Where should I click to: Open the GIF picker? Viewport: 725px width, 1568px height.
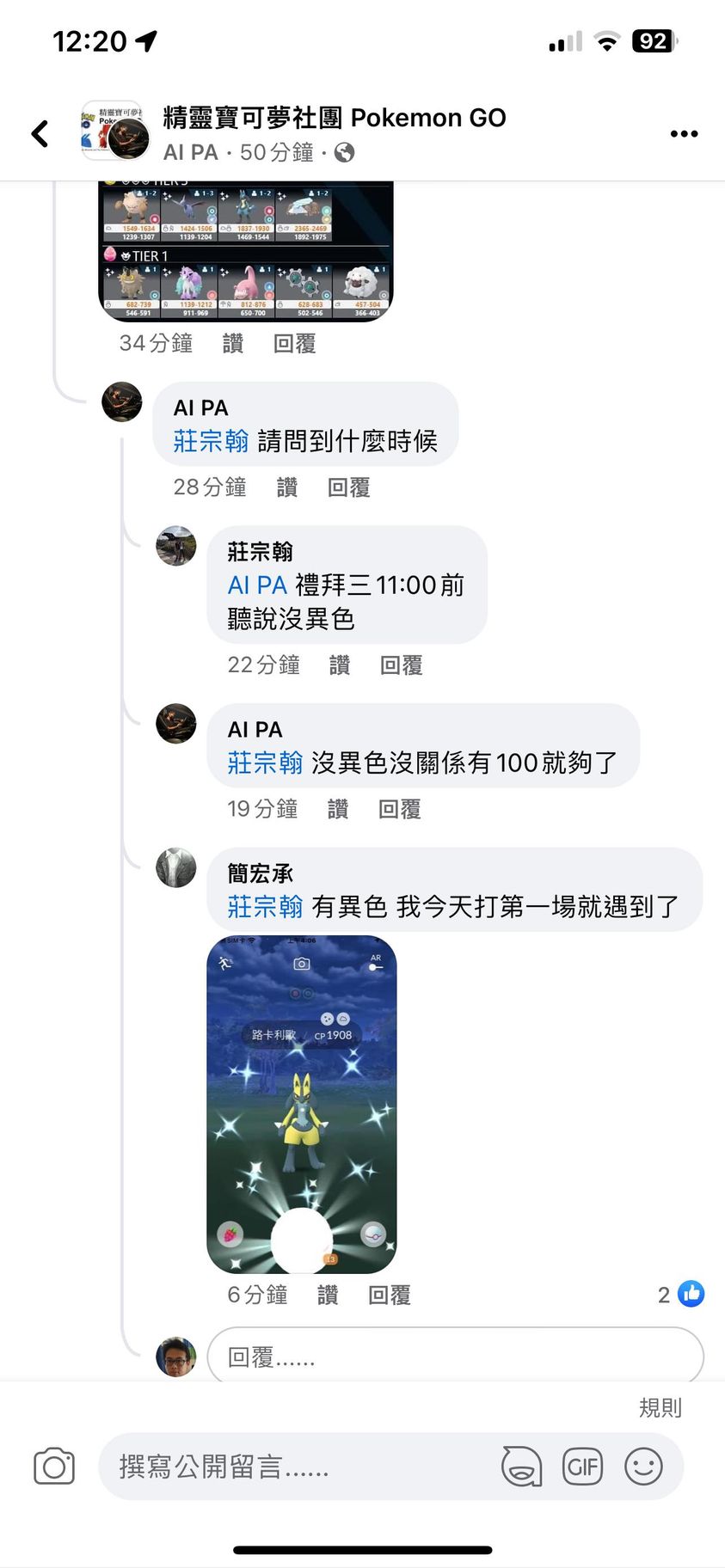(582, 1467)
